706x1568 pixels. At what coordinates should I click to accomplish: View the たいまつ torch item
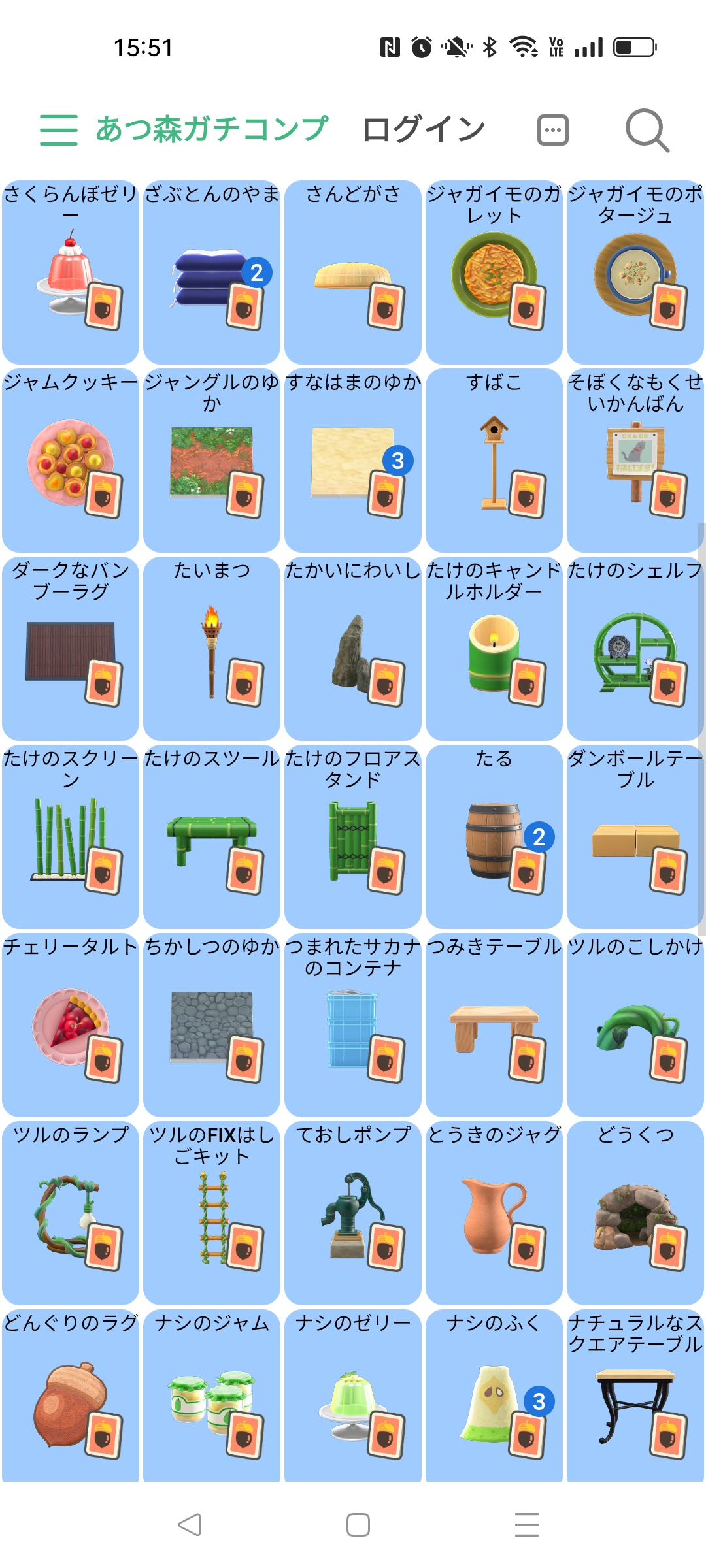(x=212, y=648)
